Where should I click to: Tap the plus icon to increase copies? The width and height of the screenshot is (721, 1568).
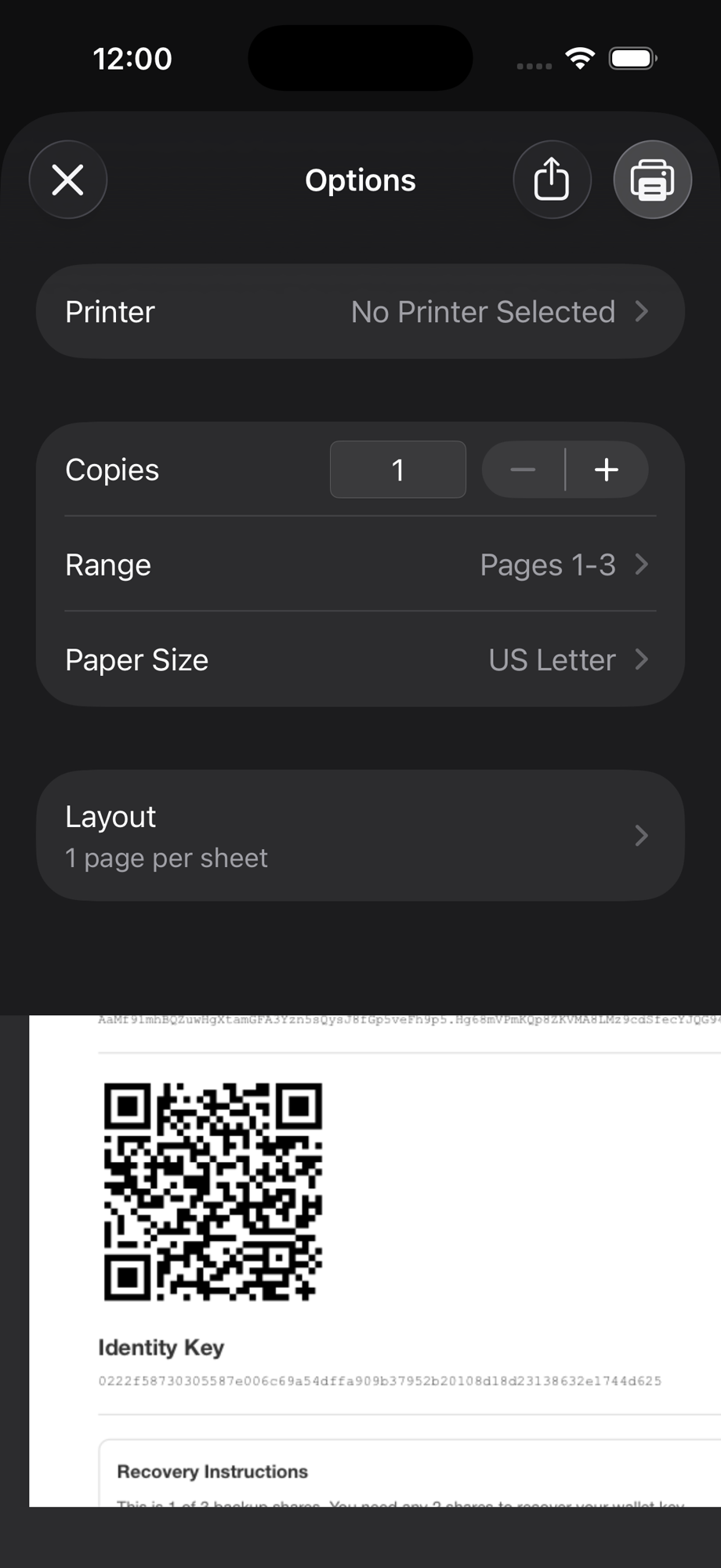point(607,470)
